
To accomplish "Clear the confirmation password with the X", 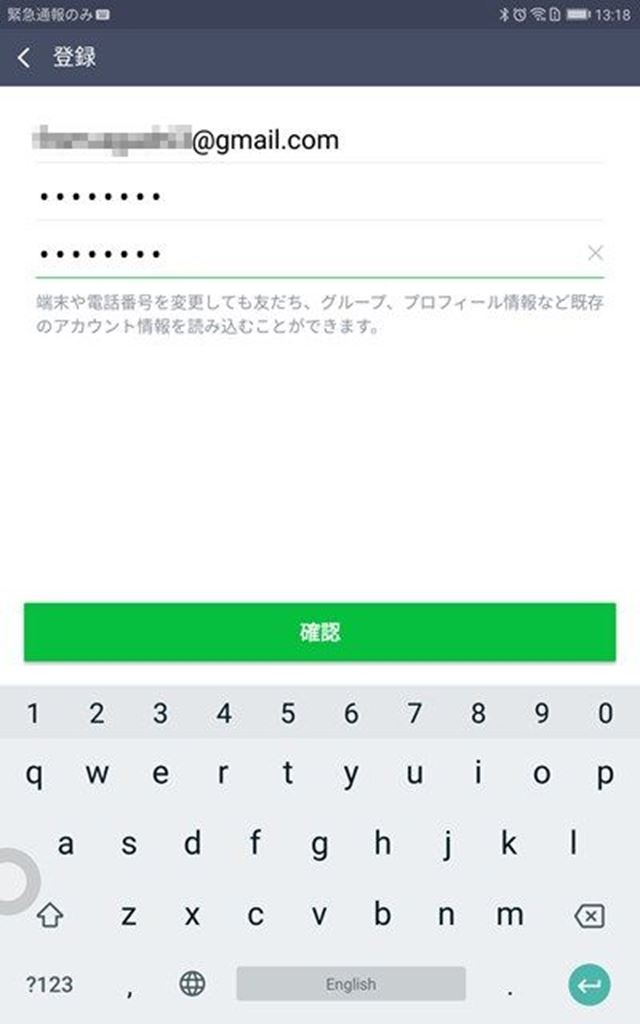I will click(x=595, y=253).
